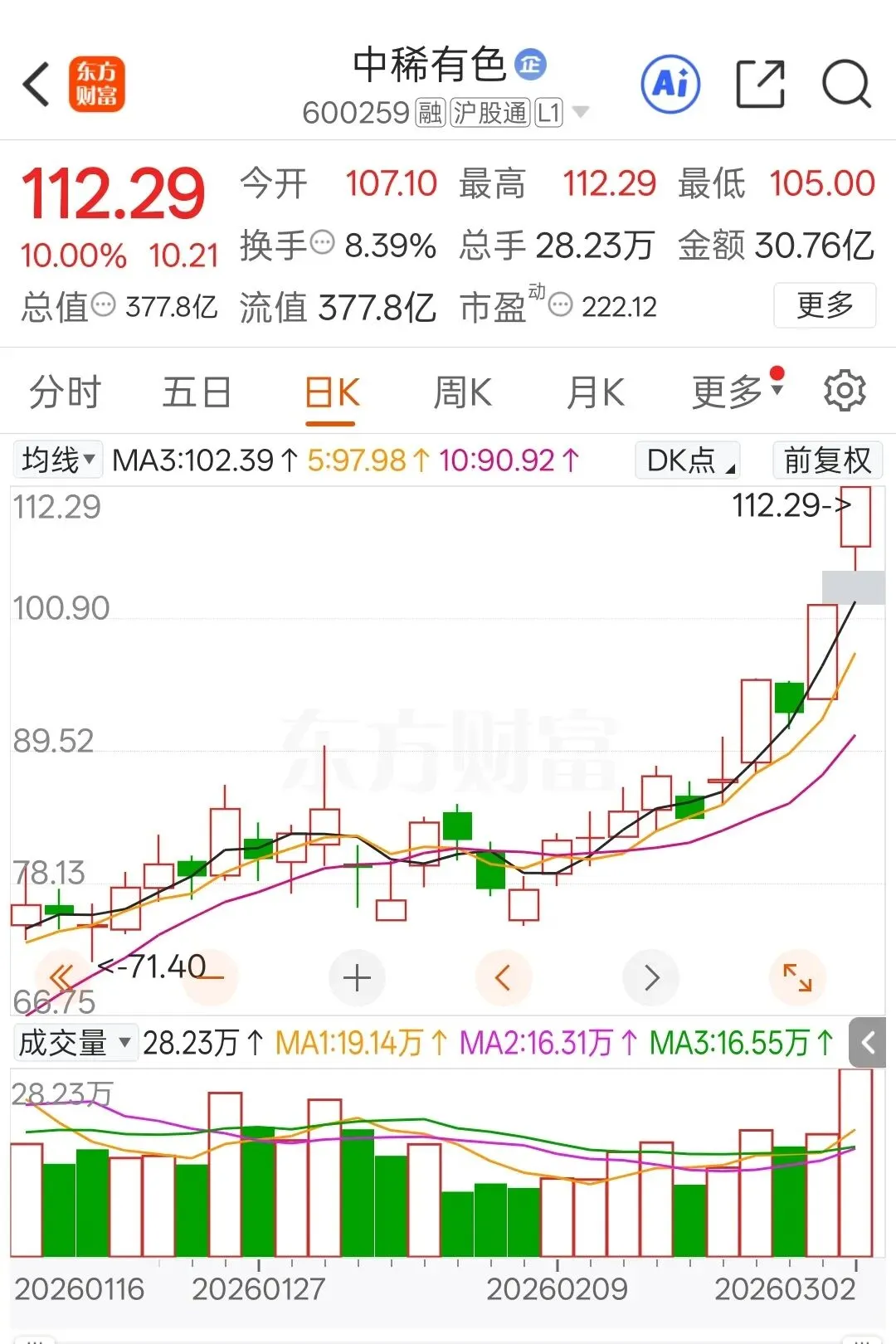Switch to the 分时 tab
This screenshot has height=1344, width=896.
coord(65,392)
